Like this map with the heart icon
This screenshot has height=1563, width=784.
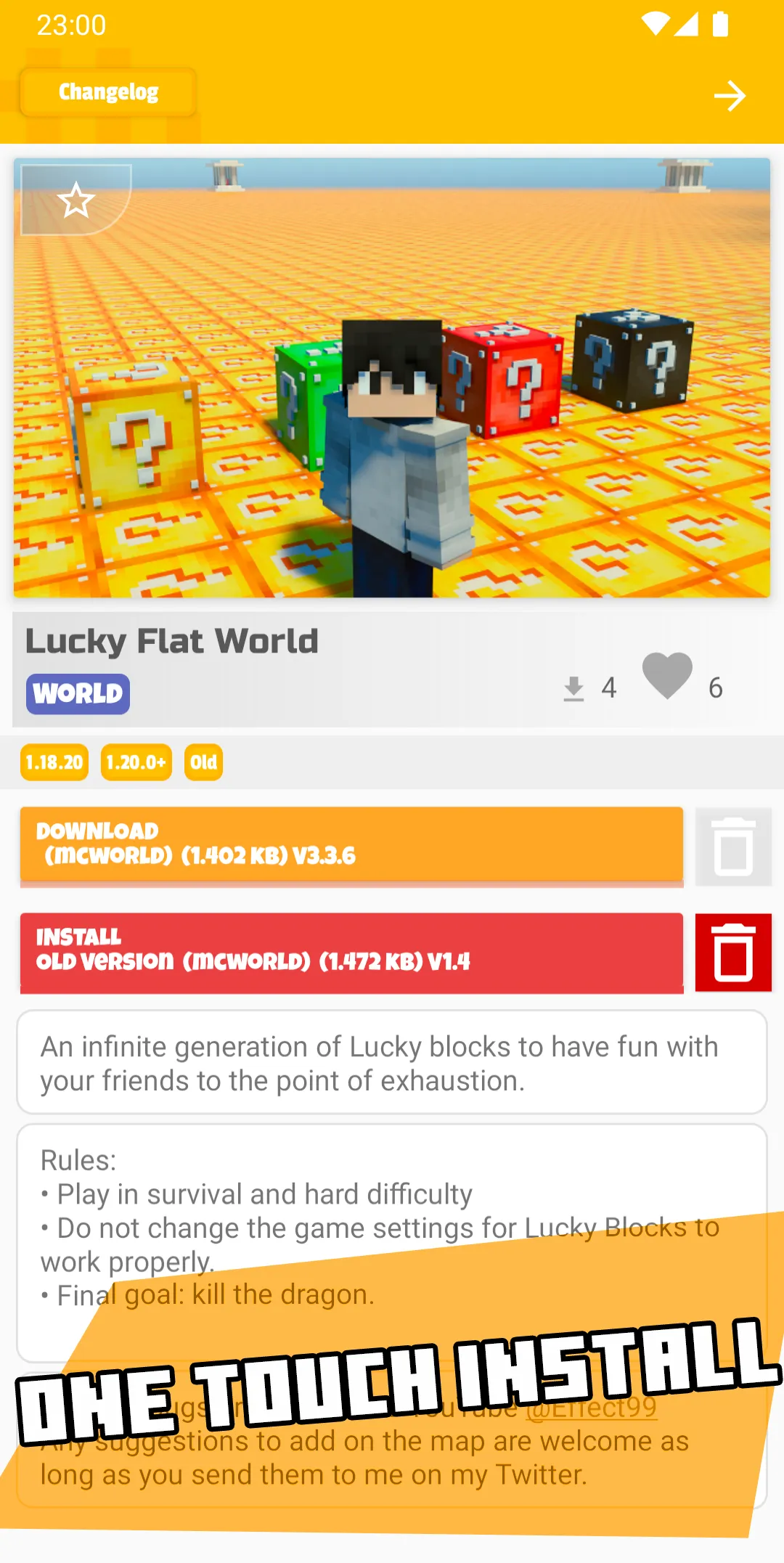point(667,675)
